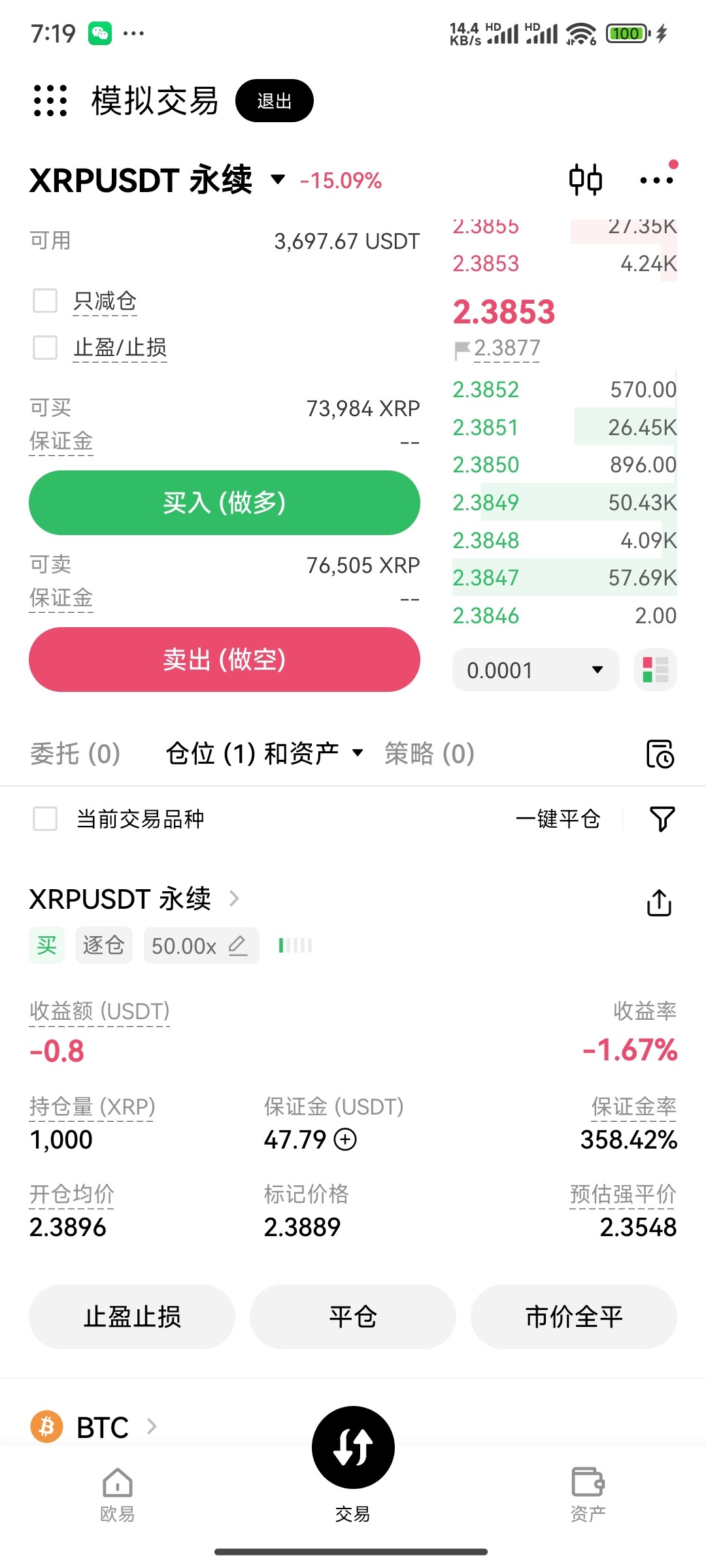Open the three-dot overflow menu

point(656,180)
